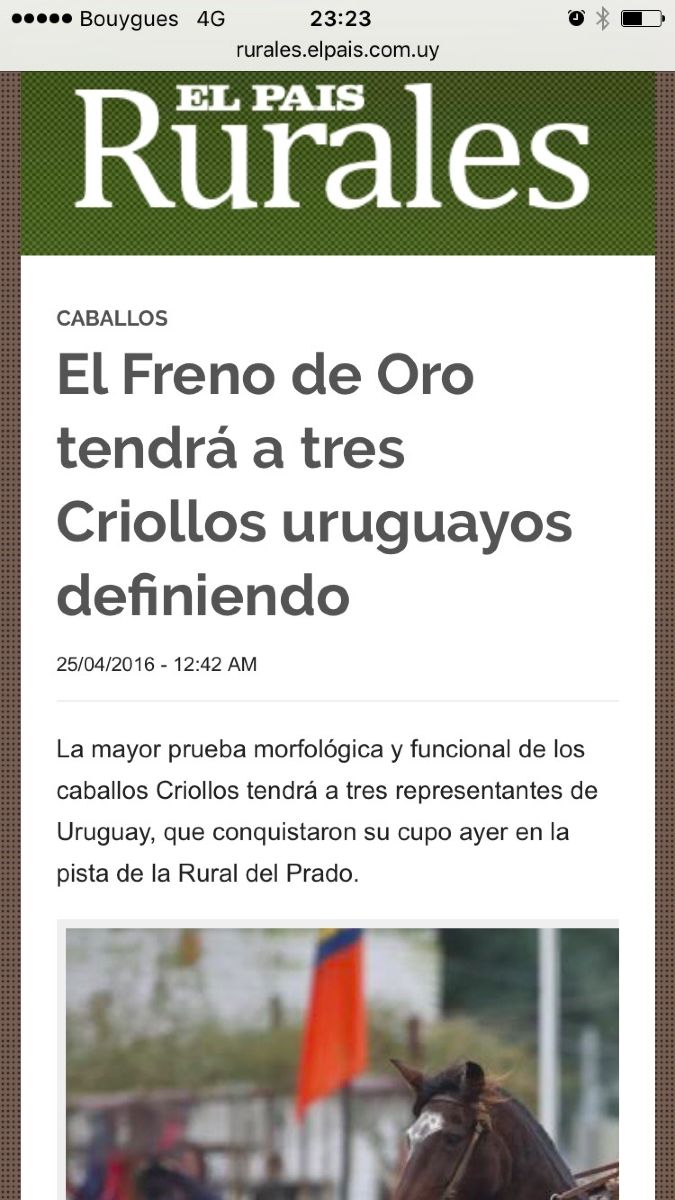Open the article's horse photo
The height and width of the screenshot is (1200, 675).
coord(342,1064)
